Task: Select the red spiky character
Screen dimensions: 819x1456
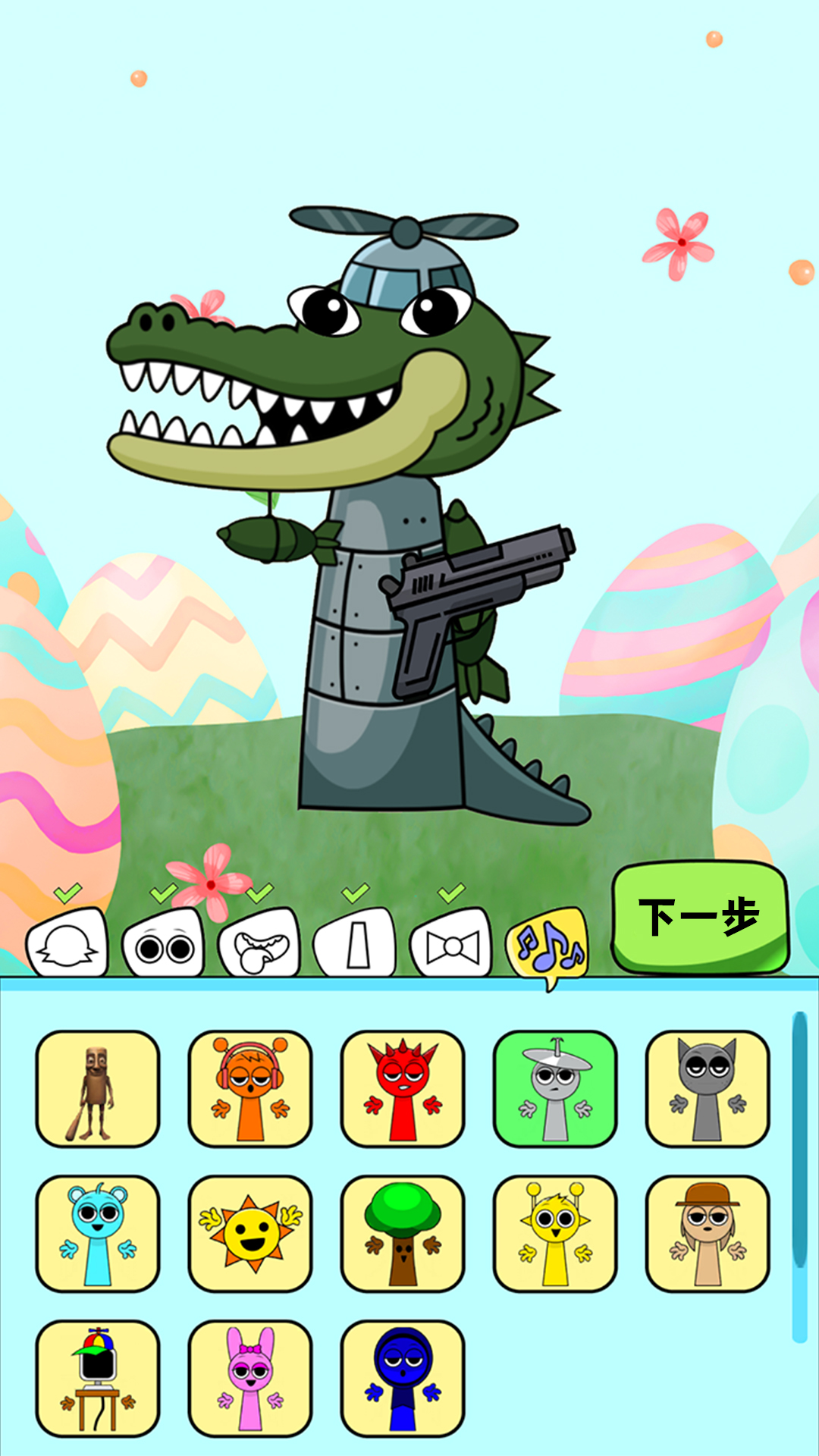Action: pos(403,1089)
